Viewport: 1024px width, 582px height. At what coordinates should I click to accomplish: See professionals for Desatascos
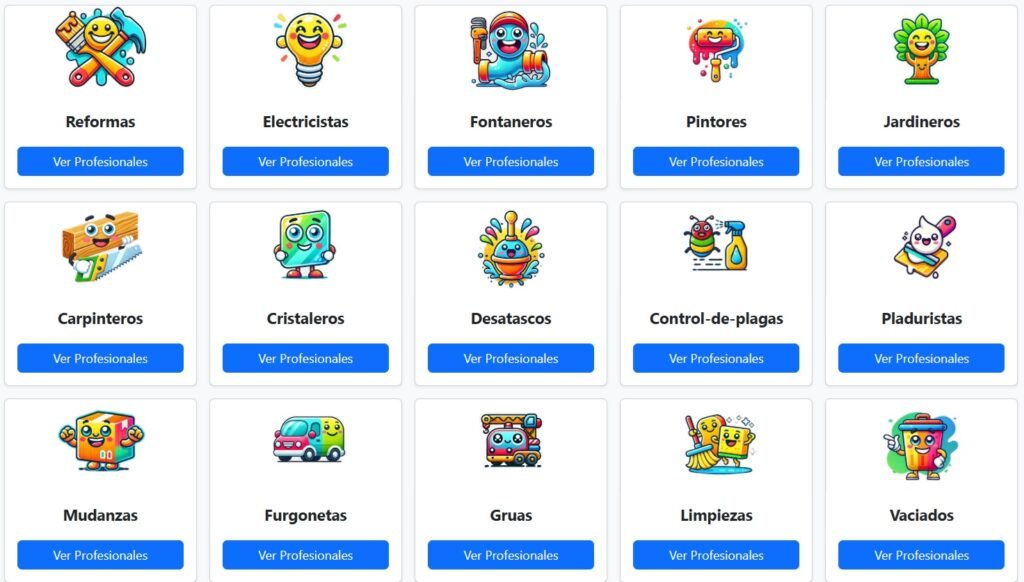[511, 358]
